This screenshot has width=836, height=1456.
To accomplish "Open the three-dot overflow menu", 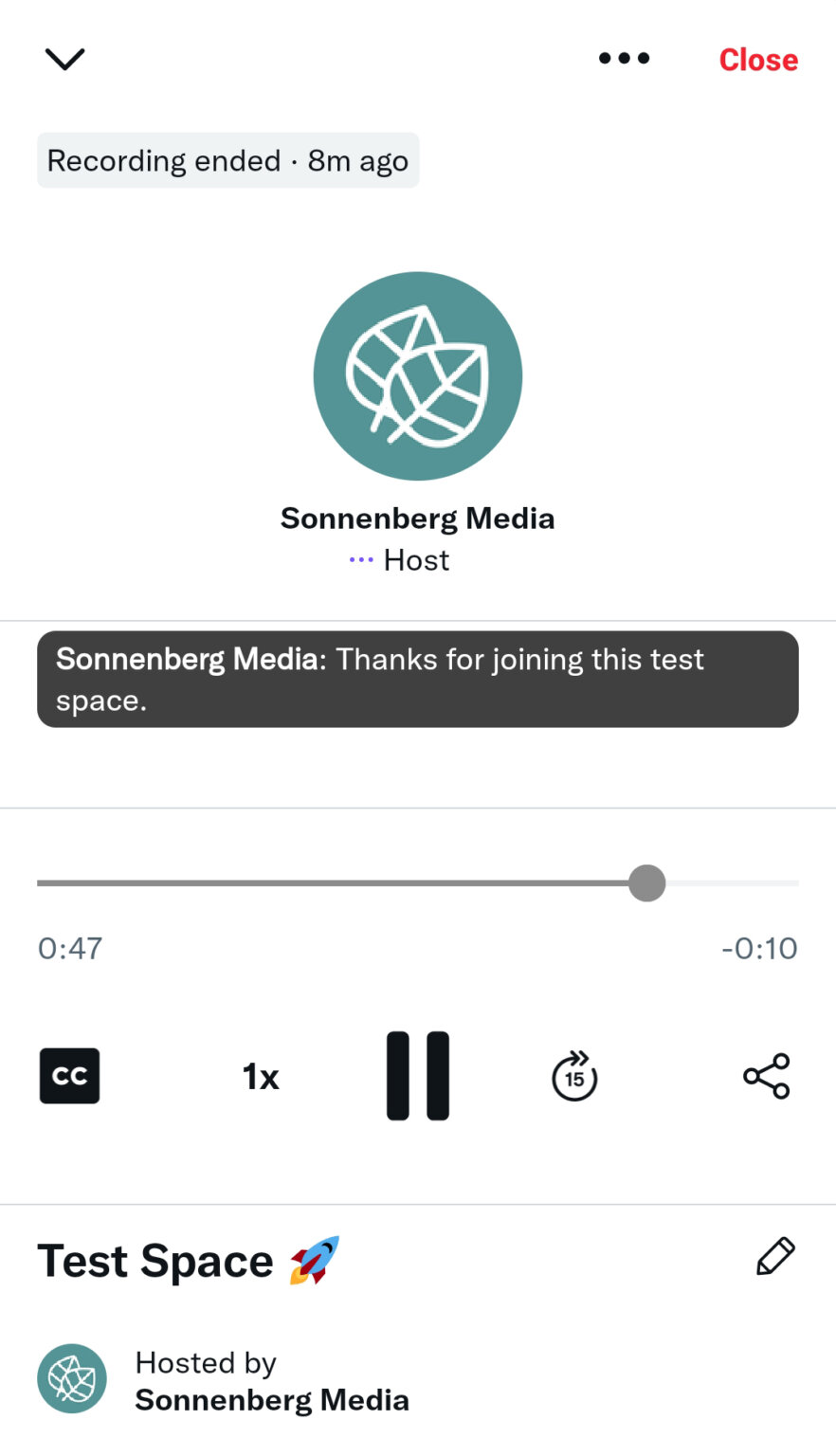I will pos(624,59).
